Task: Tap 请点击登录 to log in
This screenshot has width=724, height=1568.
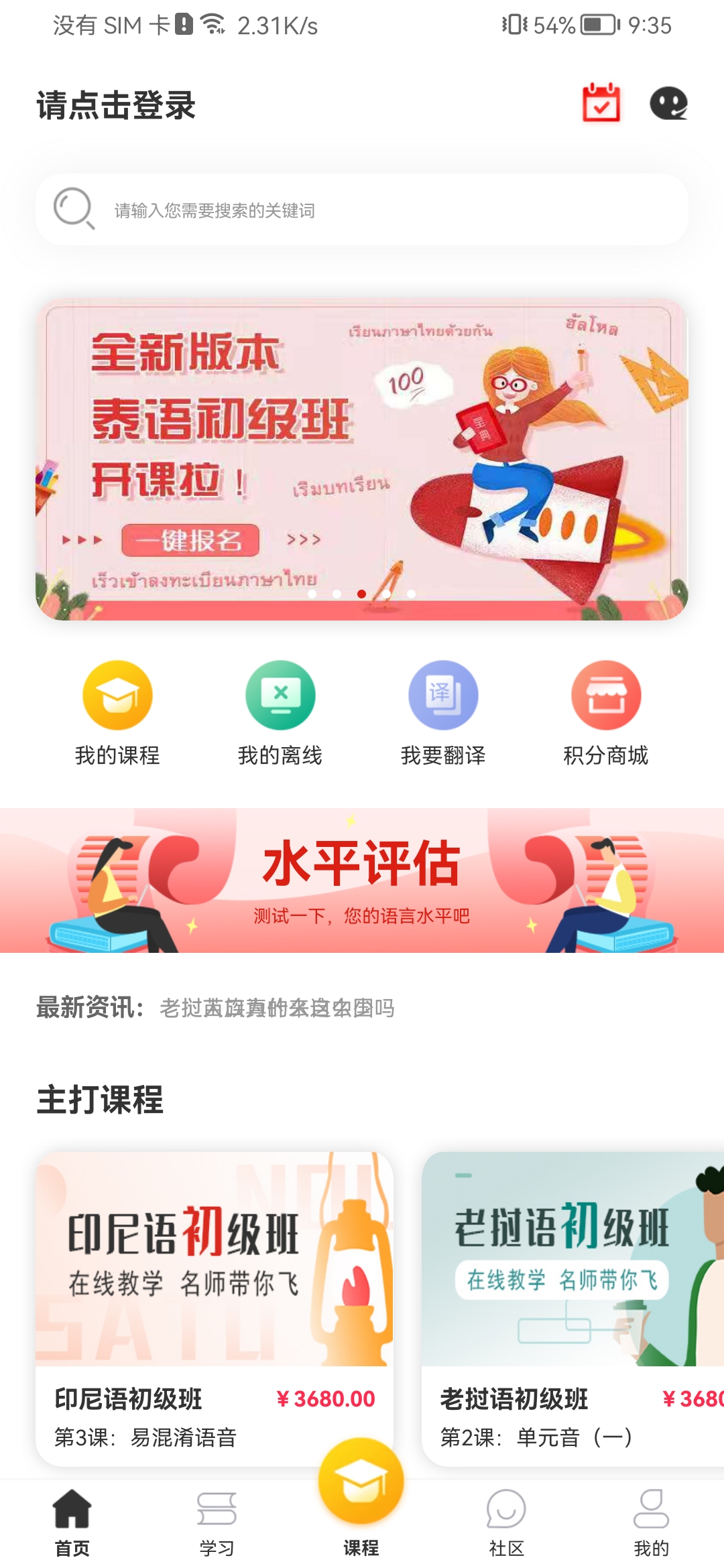Action: pos(116,106)
